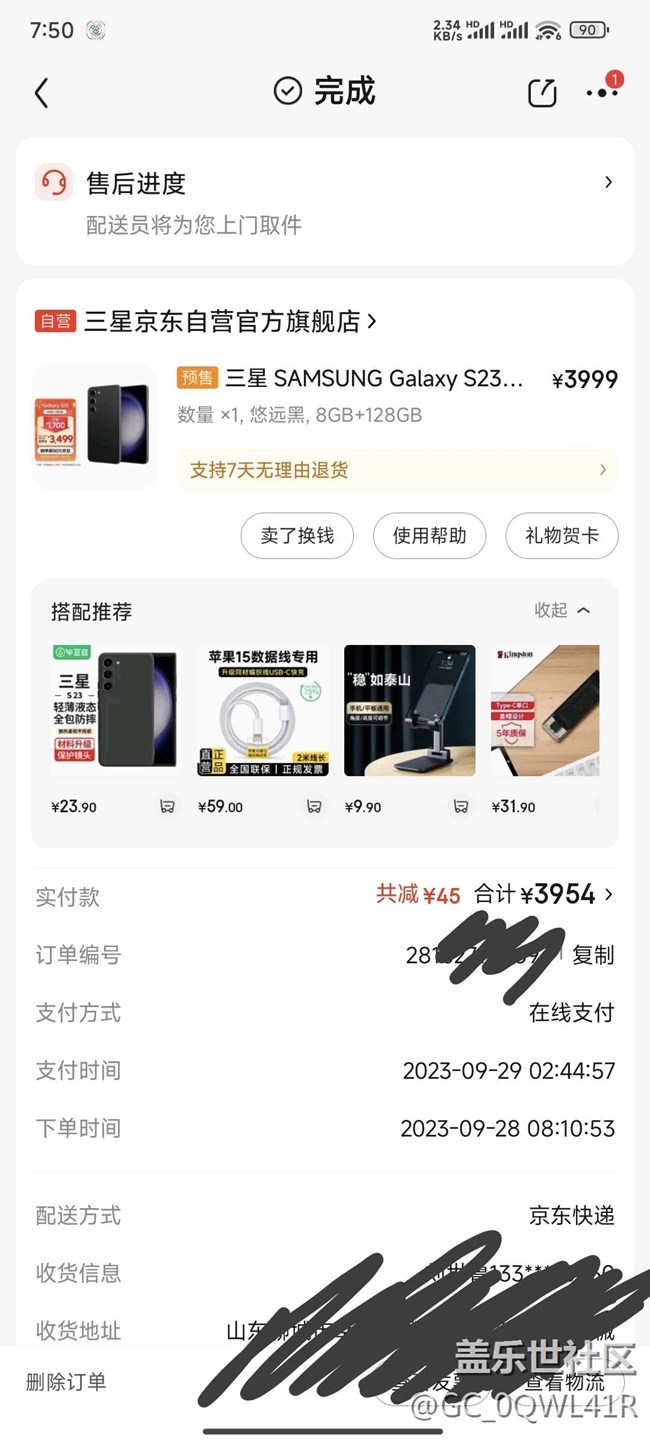This screenshot has width=650, height=1444.
Task: Tap the 卖了换钱 button
Action: (x=297, y=536)
